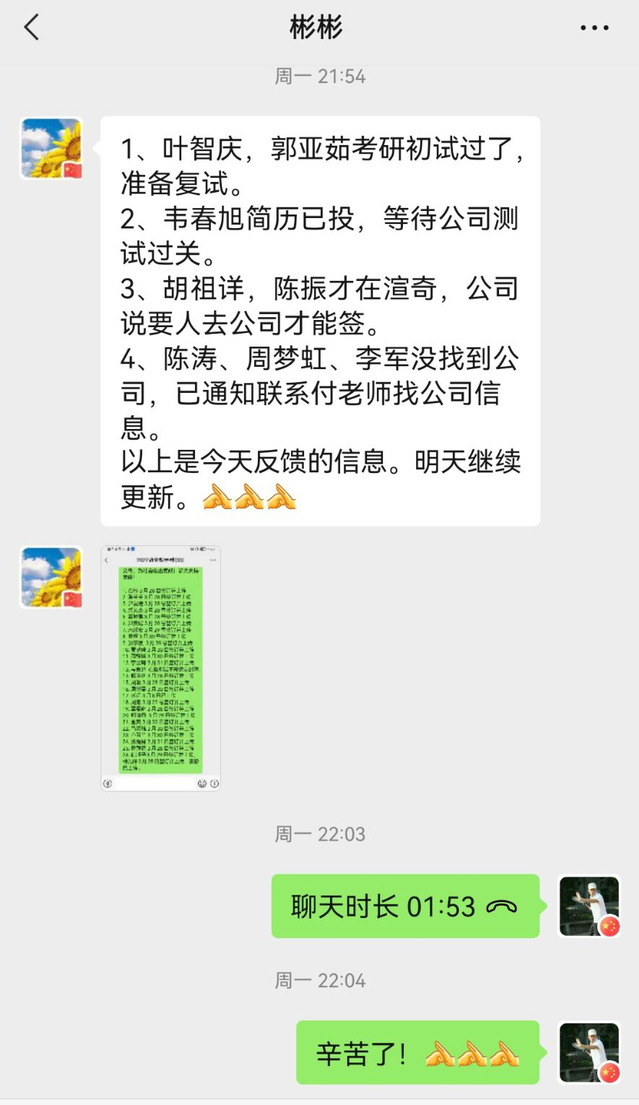Open 彬彬's avatar beside the text message

pyautogui.click(x=52, y=148)
